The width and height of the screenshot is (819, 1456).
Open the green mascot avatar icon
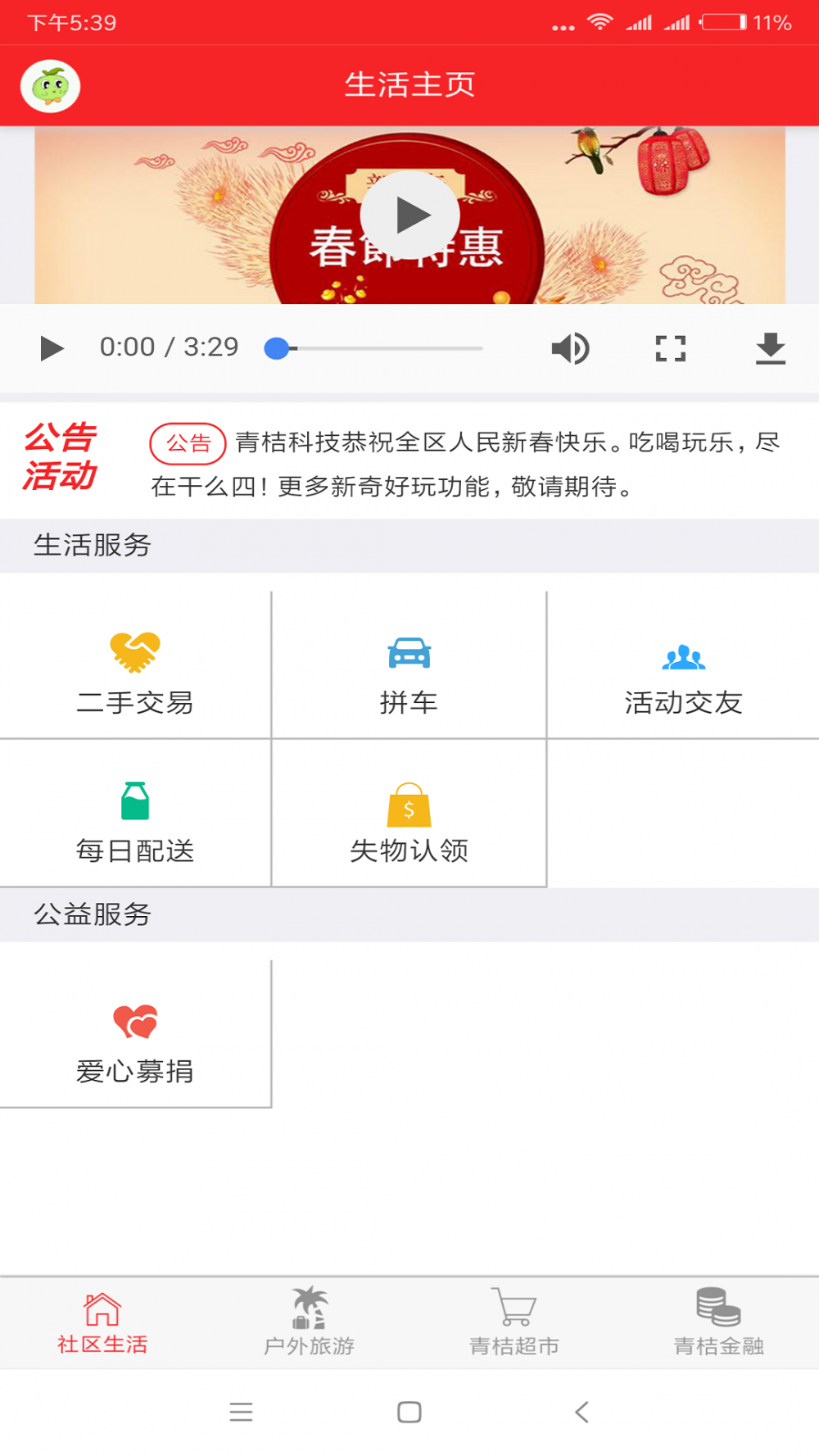tap(50, 86)
